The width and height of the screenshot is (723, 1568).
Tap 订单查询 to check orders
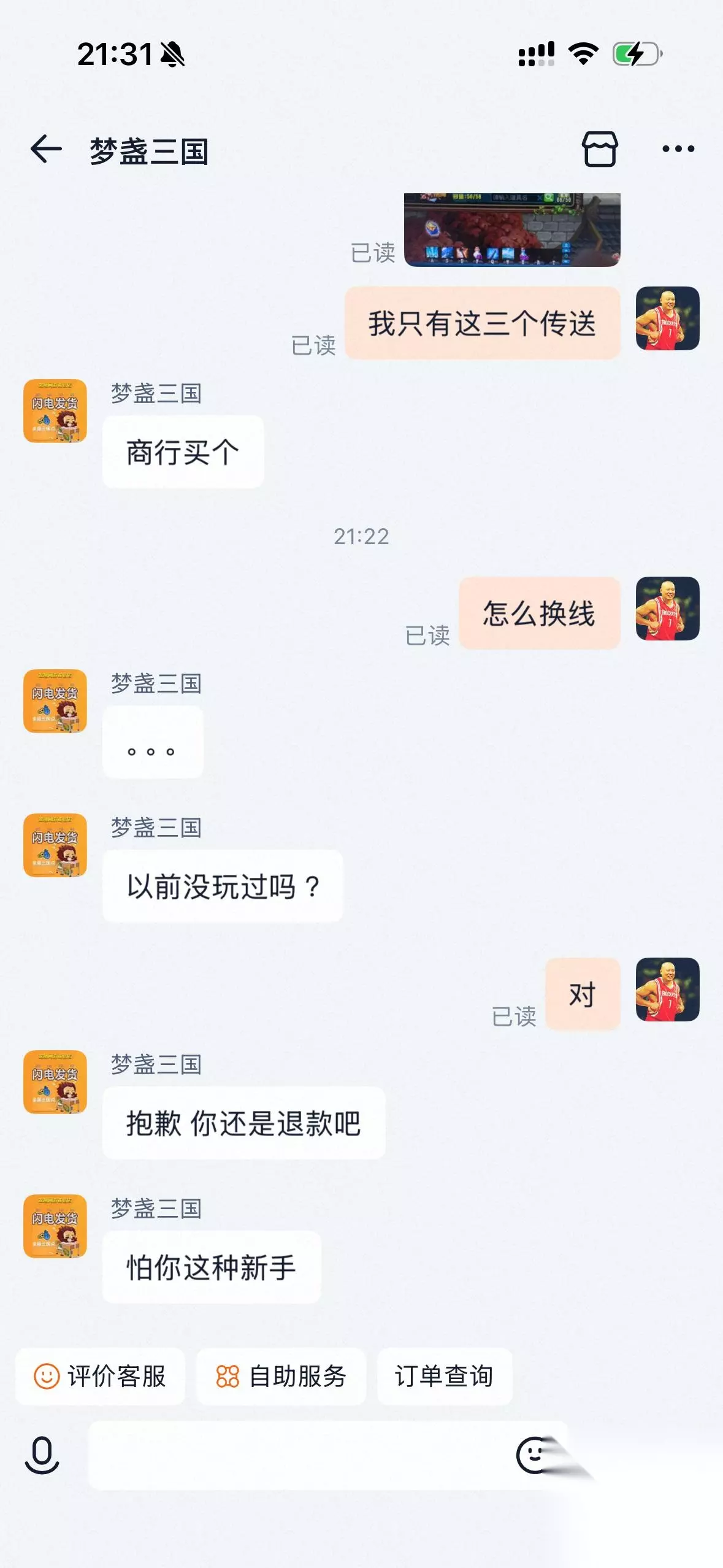(445, 1376)
